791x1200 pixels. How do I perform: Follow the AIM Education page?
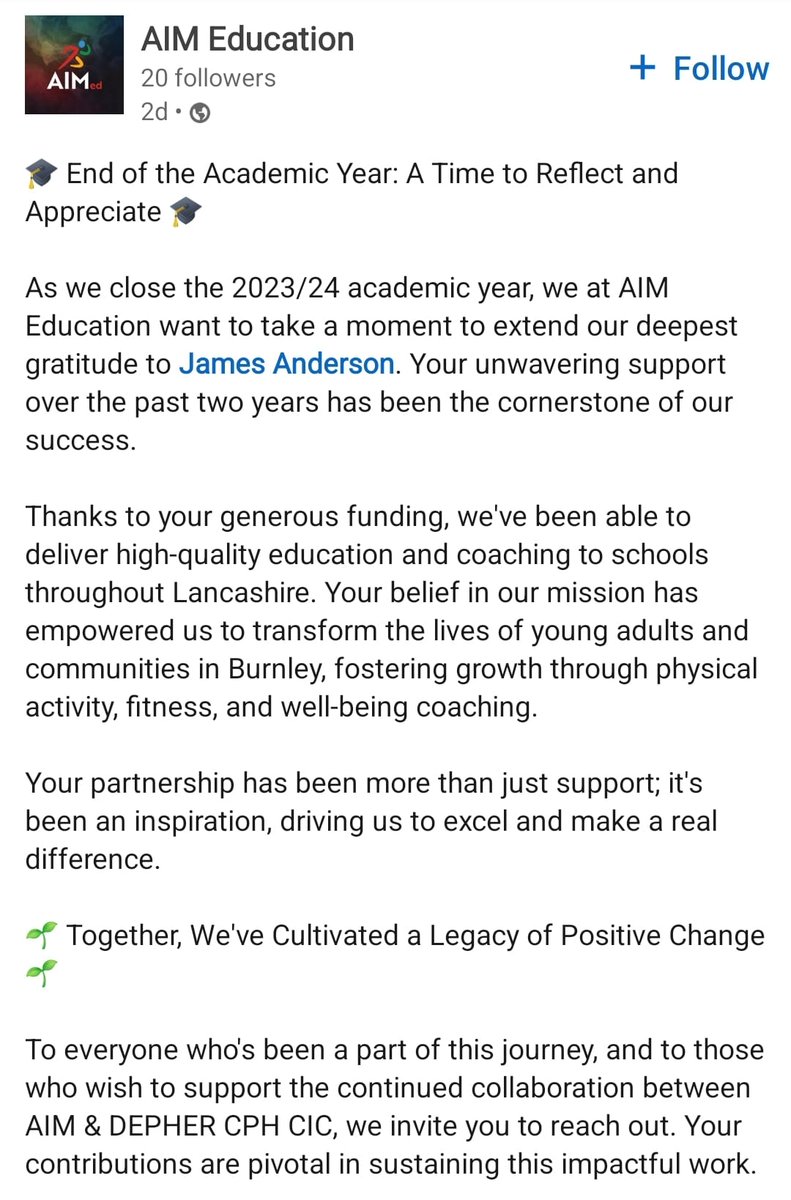tap(699, 68)
